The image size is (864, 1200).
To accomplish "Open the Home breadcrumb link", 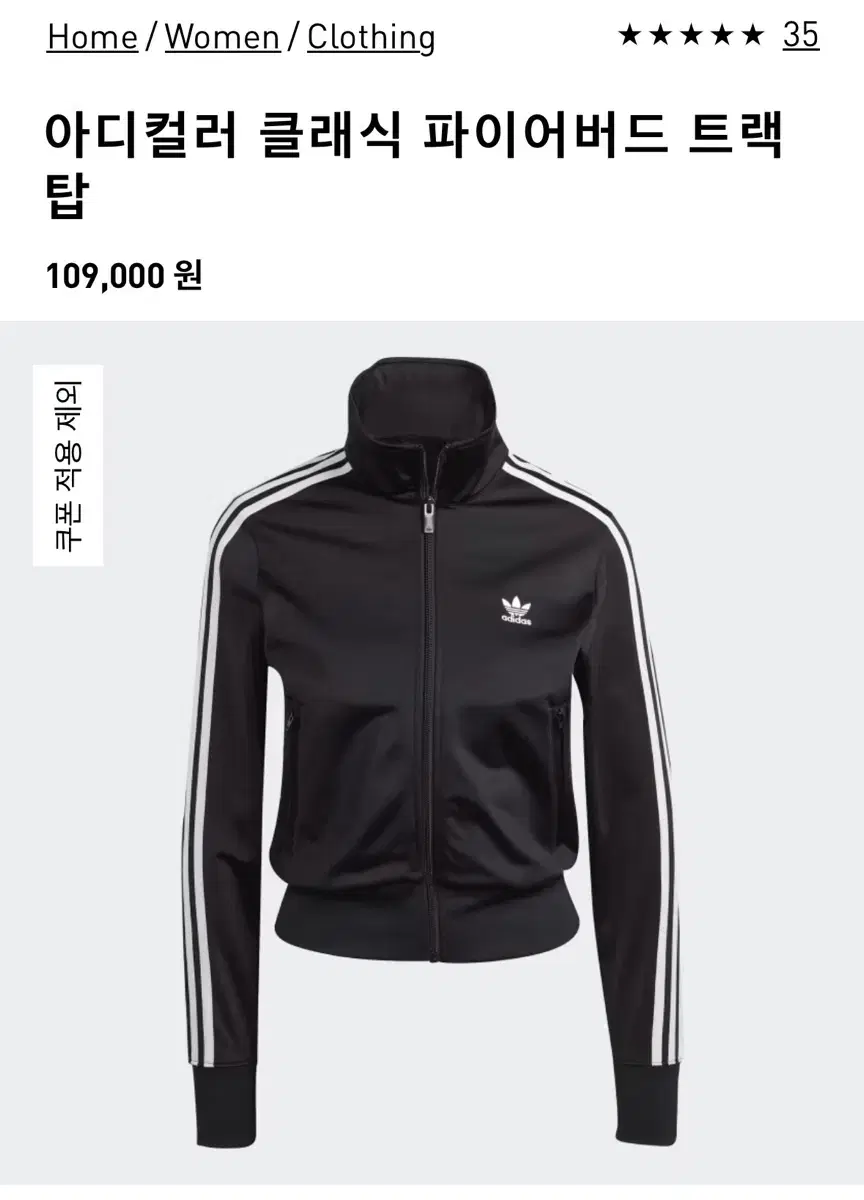I will click(91, 38).
